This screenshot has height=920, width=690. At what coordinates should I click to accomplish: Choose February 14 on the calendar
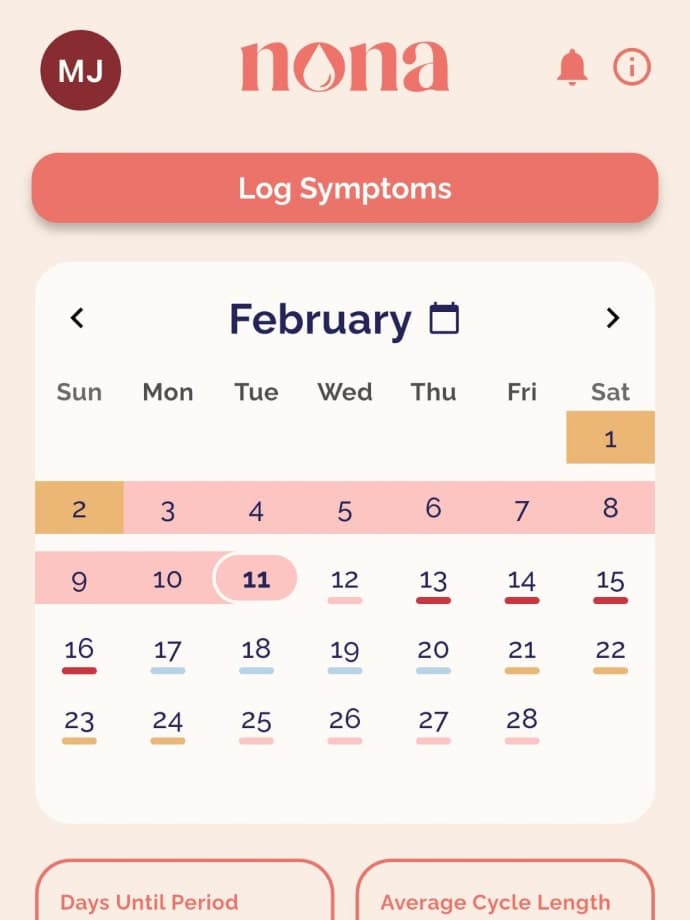coord(521,581)
